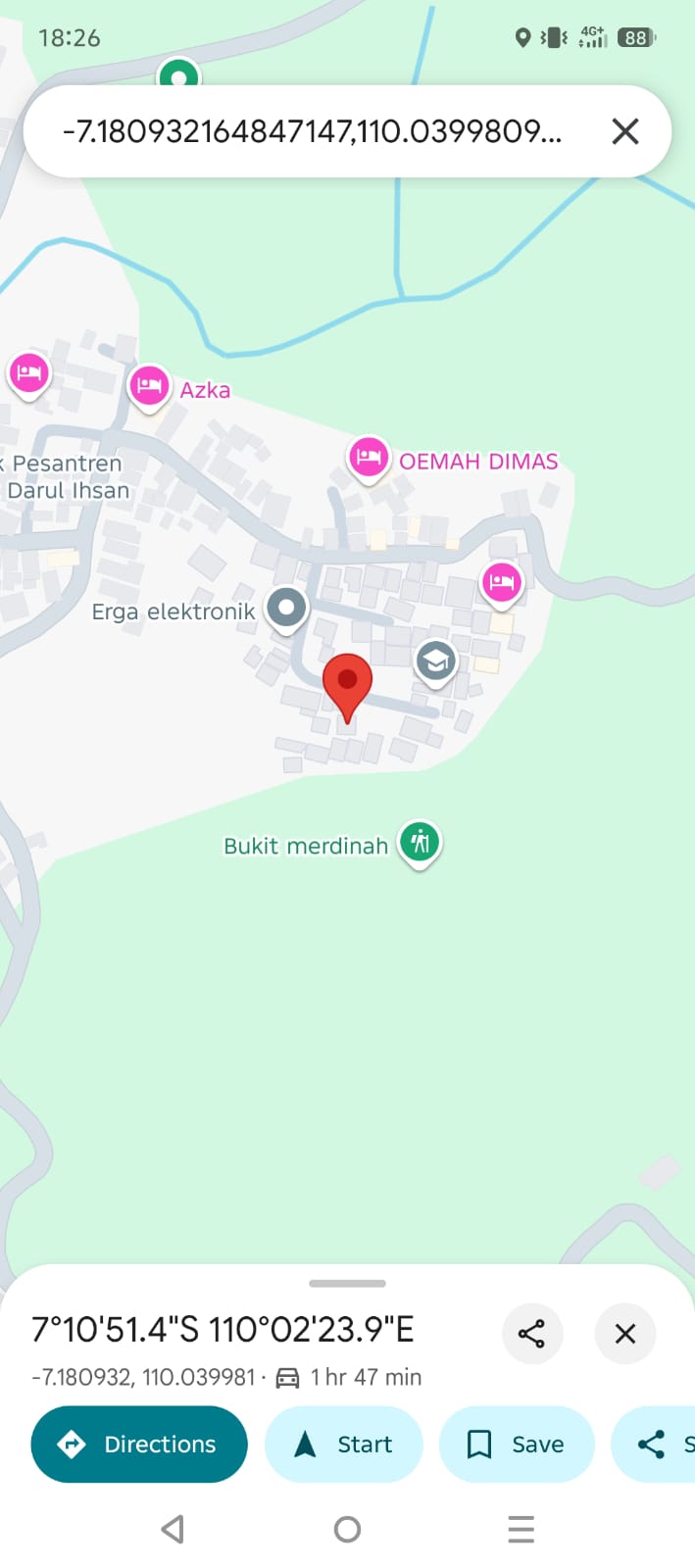Clear the coordinates in the search bar
The height and width of the screenshot is (1568, 695).
pos(624,131)
